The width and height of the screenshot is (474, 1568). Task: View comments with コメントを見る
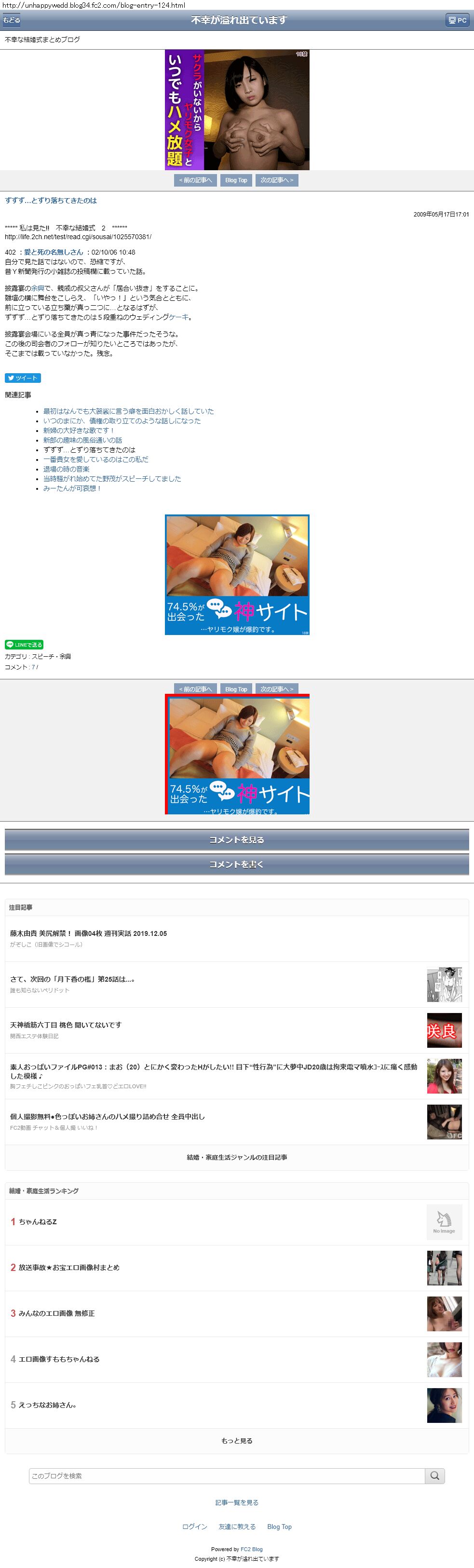point(237,839)
